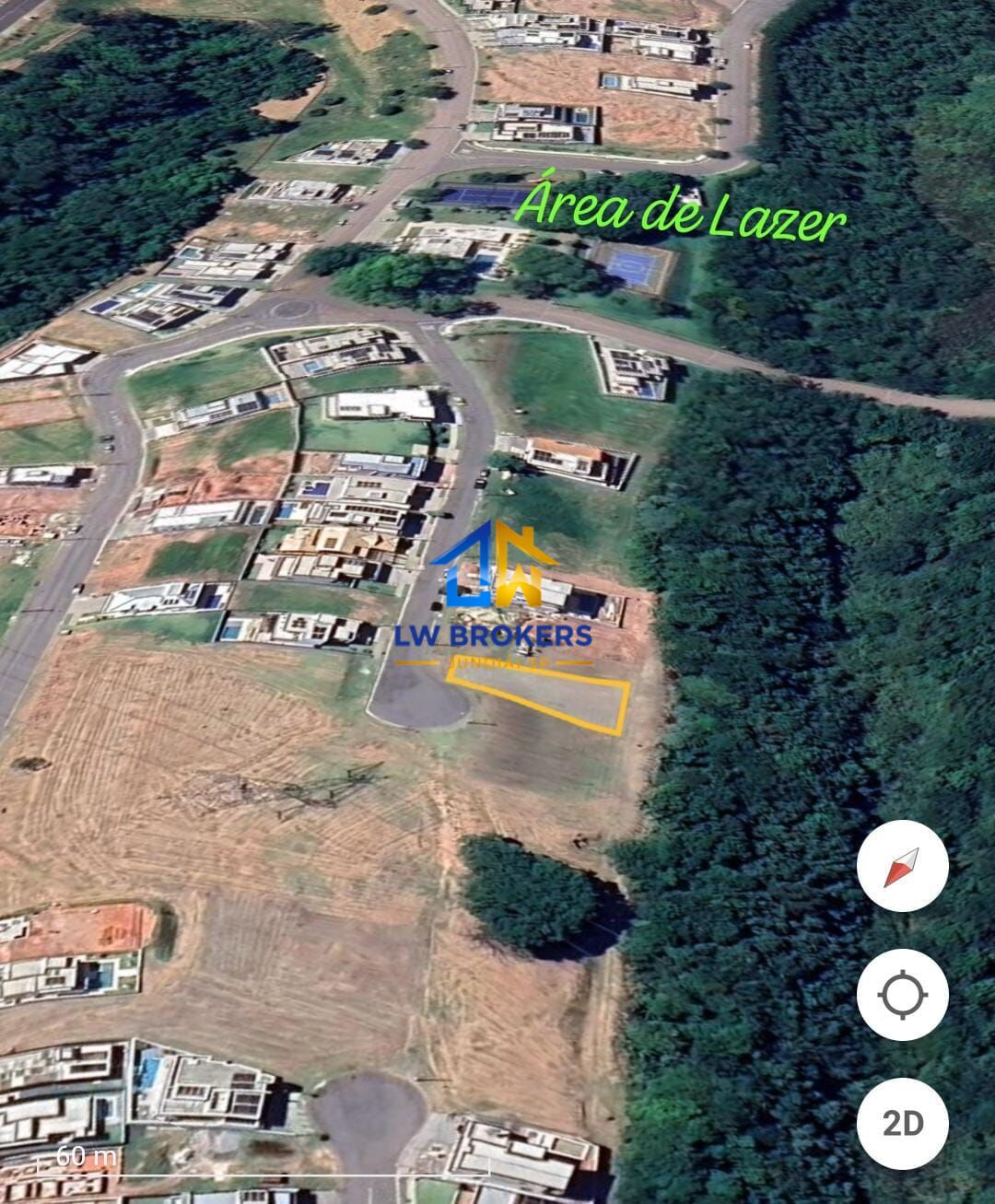Switch to 2D view
The height and width of the screenshot is (1204, 995).
[x=902, y=1123]
